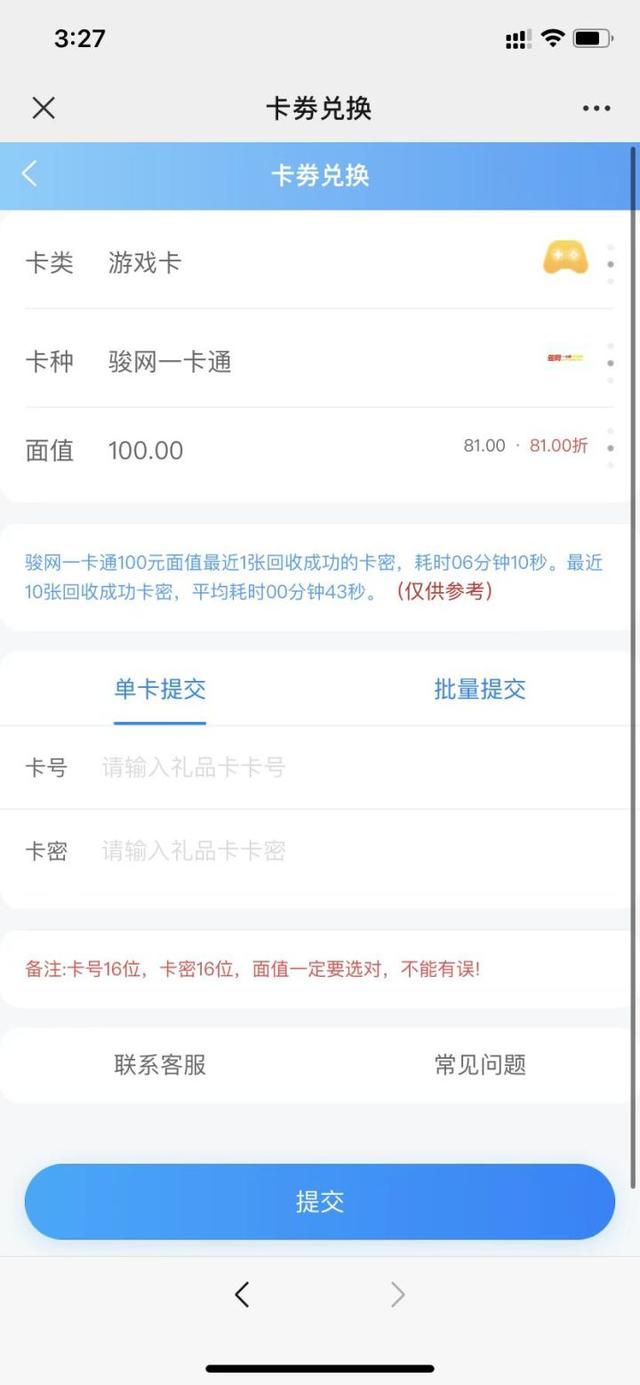Close the webview with the X icon
This screenshot has height=1385, width=640.
[43, 108]
